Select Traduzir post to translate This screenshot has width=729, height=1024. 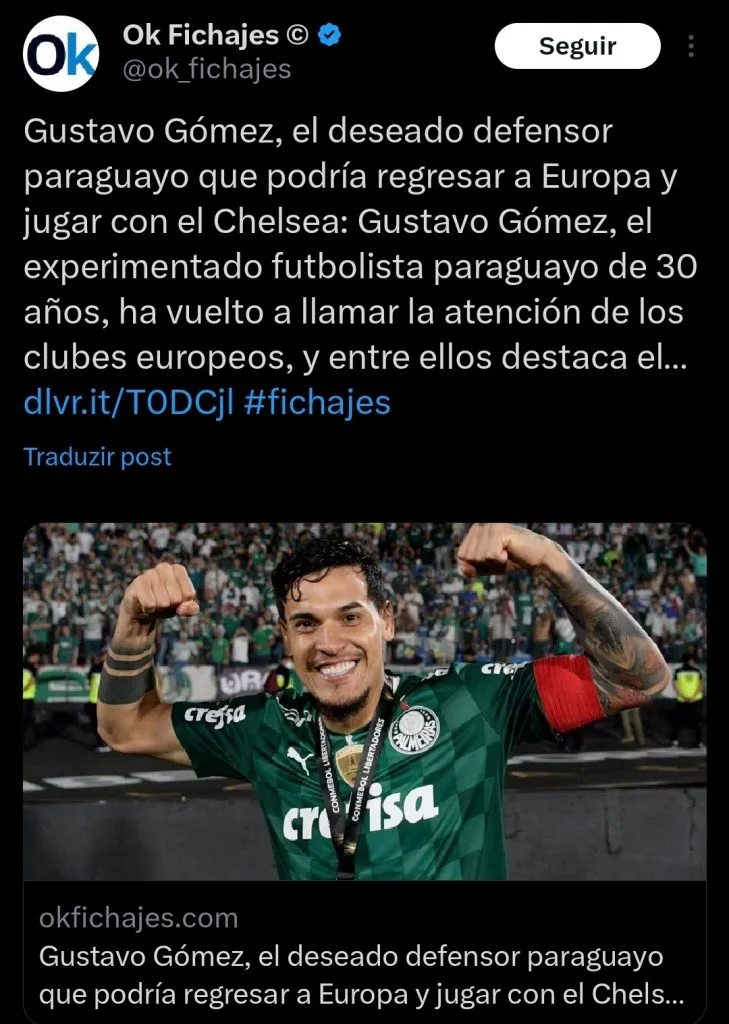(x=97, y=458)
